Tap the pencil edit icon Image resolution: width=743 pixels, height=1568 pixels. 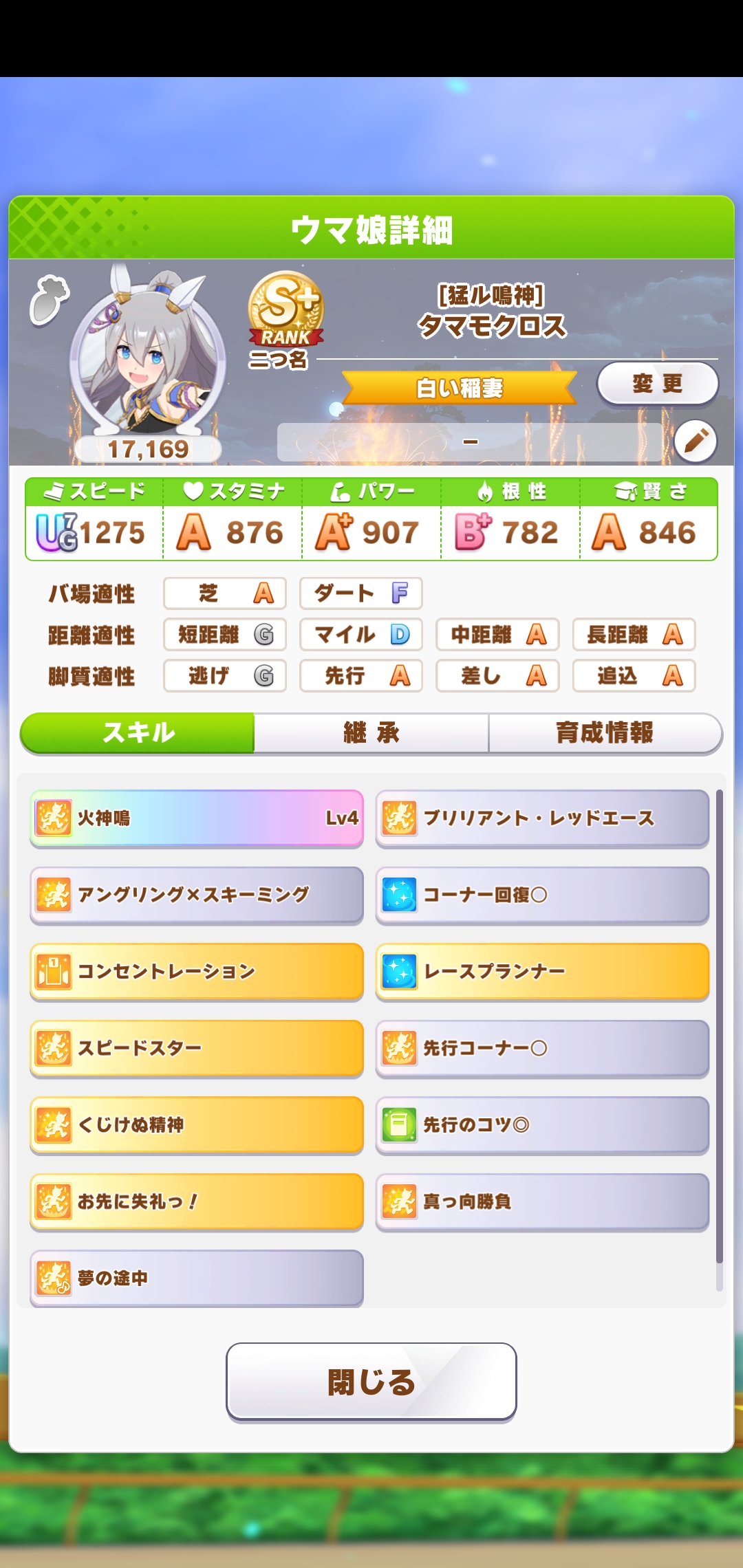point(696,441)
